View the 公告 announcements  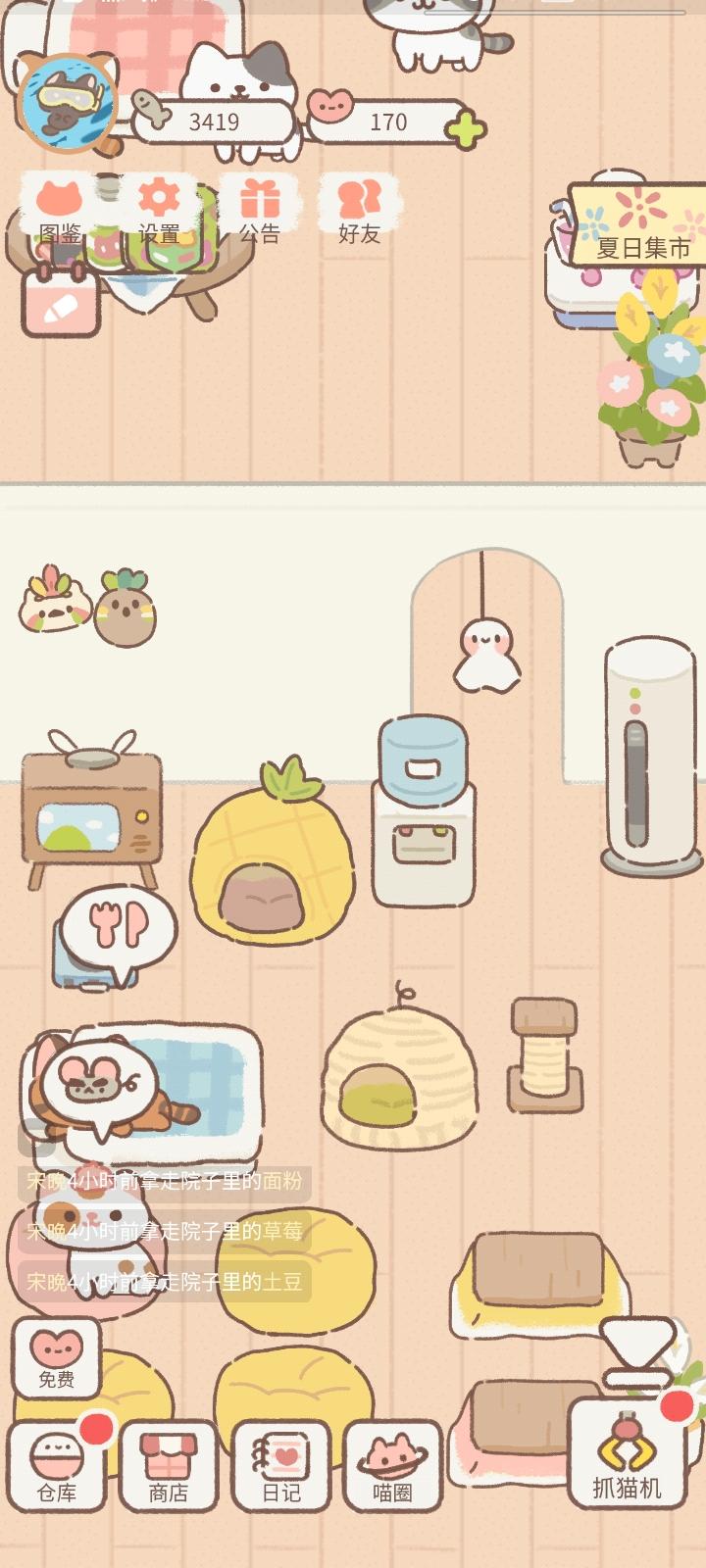(x=260, y=211)
